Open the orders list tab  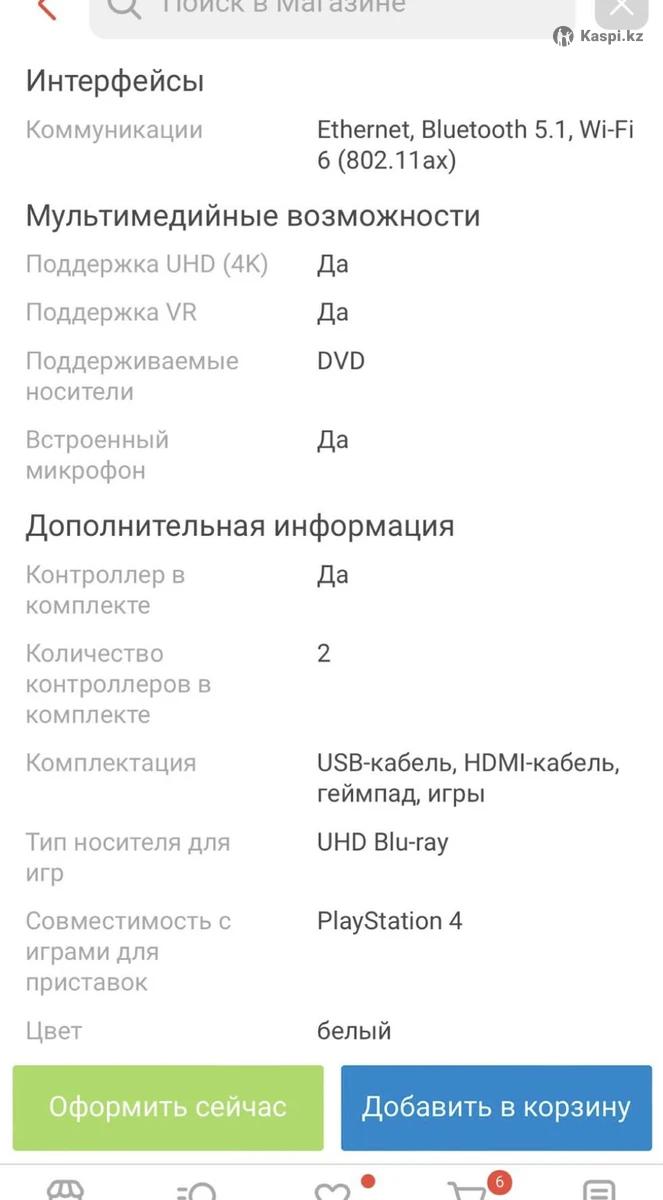pos(599,1190)
